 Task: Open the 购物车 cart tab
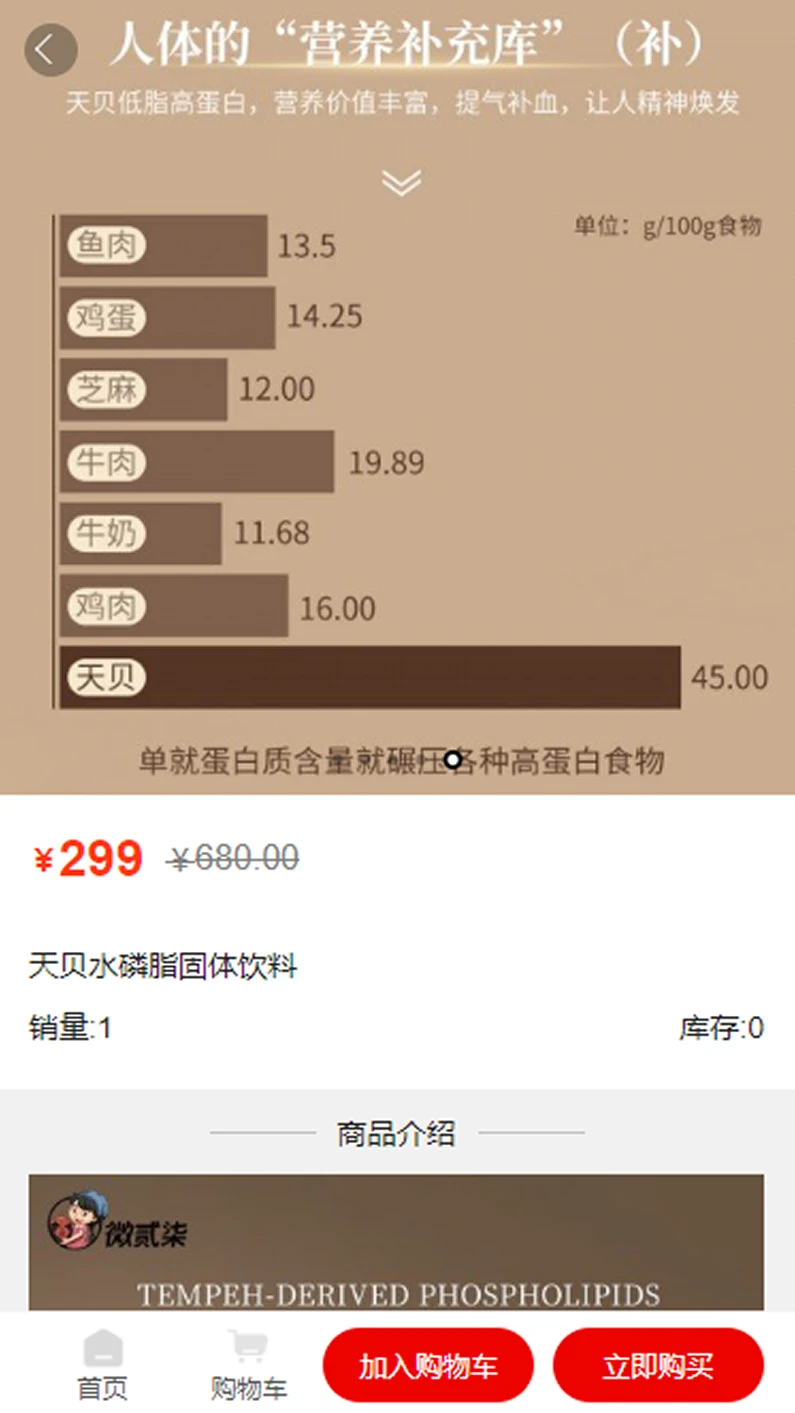pos(248,1366)
